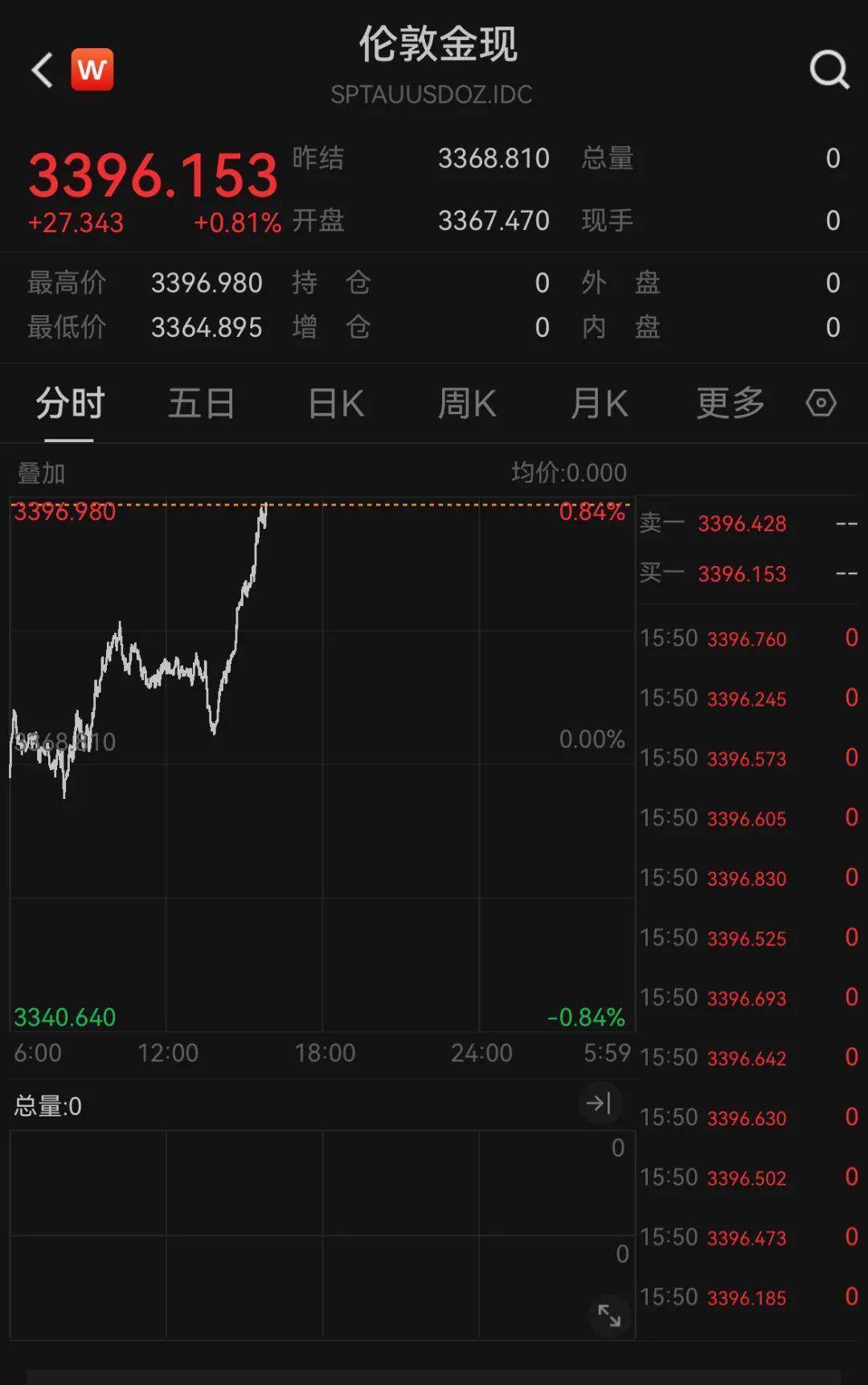Open the 更多 chart options
868x1385 pixels.
(730, 403)
